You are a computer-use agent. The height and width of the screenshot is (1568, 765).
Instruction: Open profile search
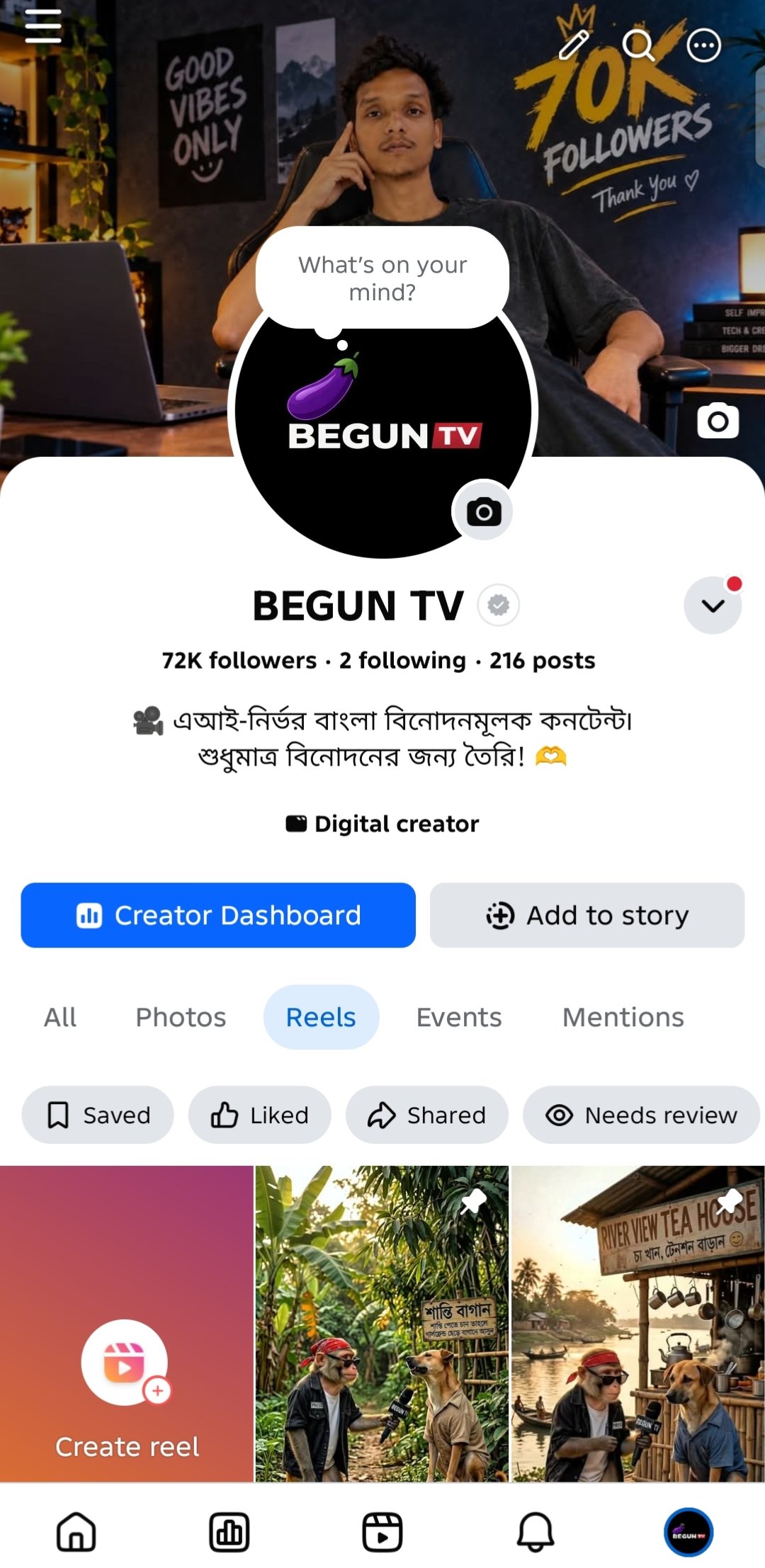coord(639,45)
